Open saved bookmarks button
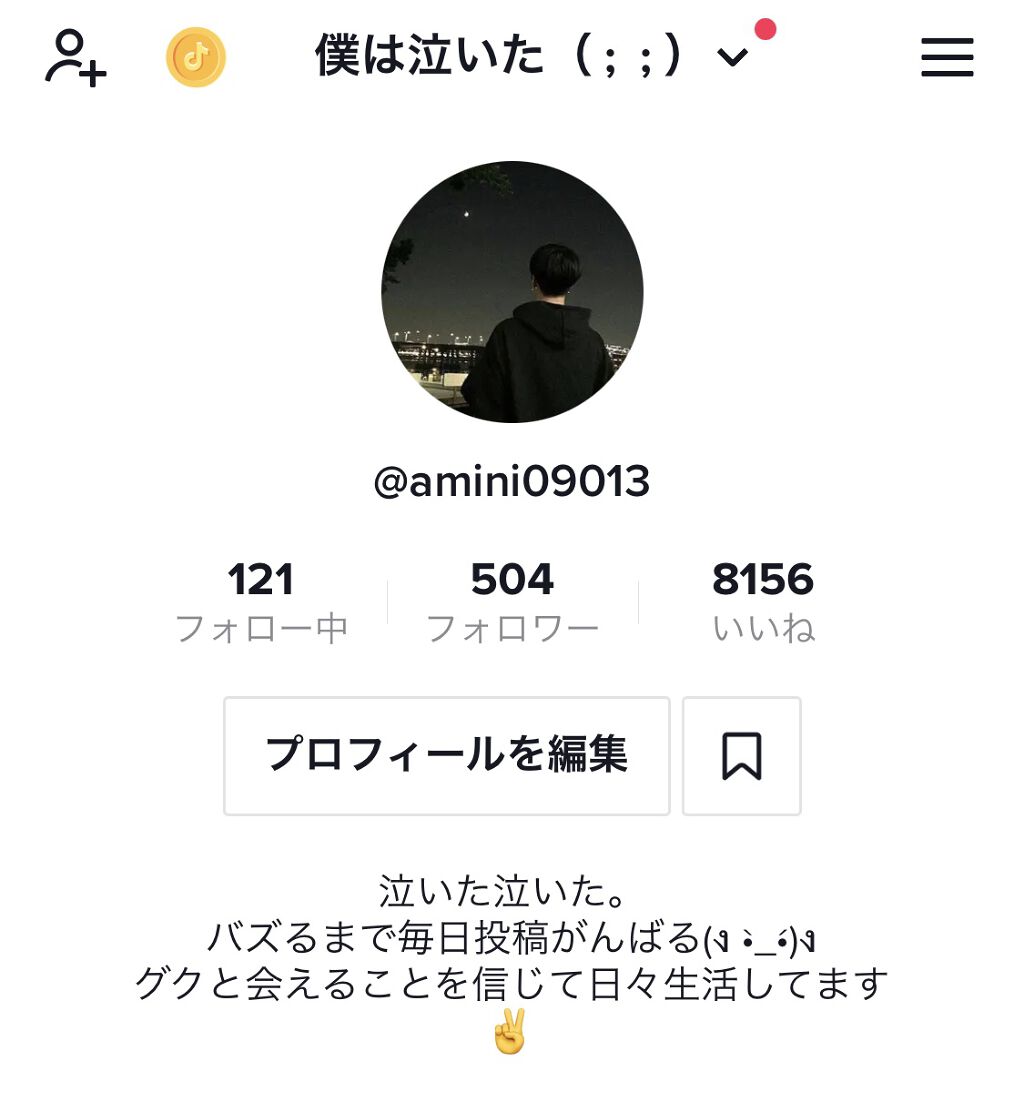 coord(742,756)
